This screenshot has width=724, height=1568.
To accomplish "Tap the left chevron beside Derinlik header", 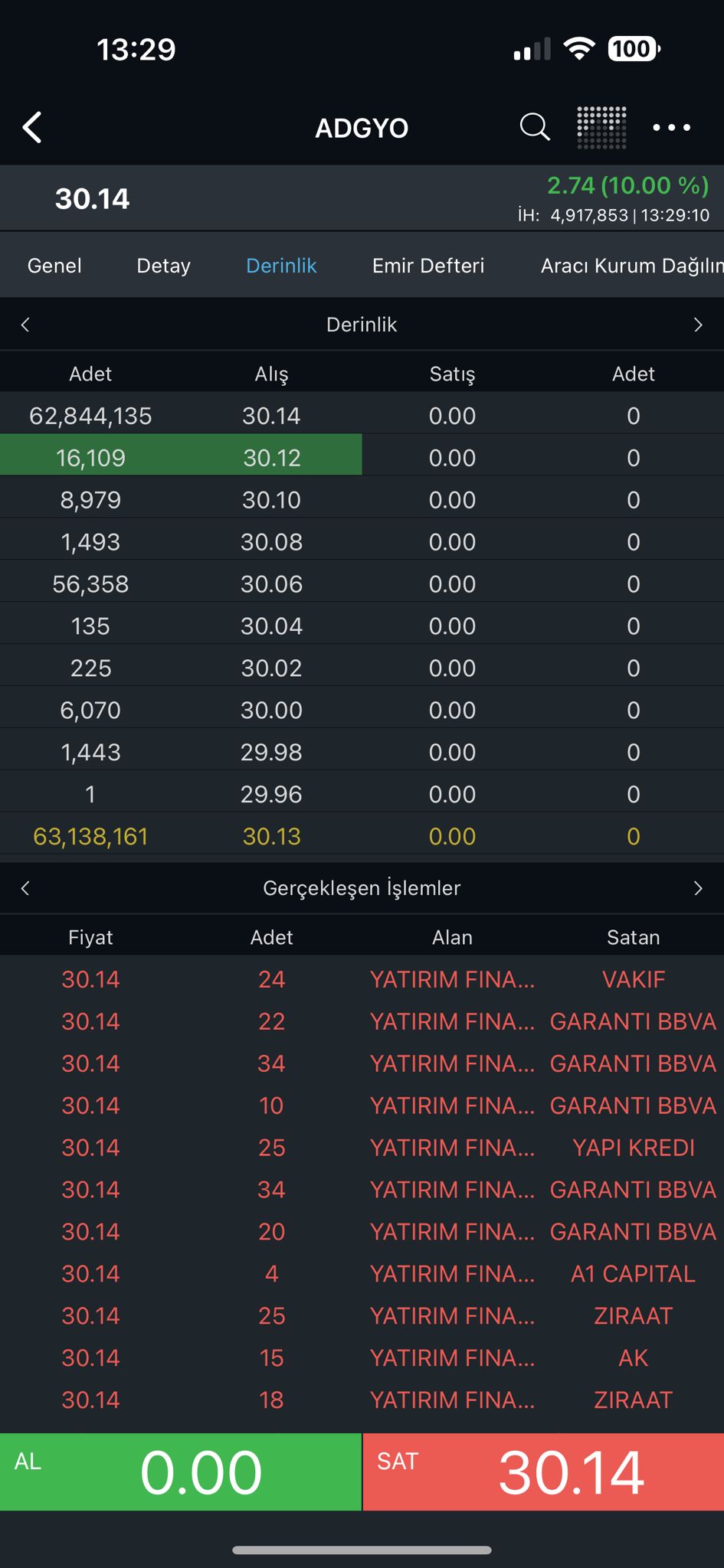I will [25, 325].
